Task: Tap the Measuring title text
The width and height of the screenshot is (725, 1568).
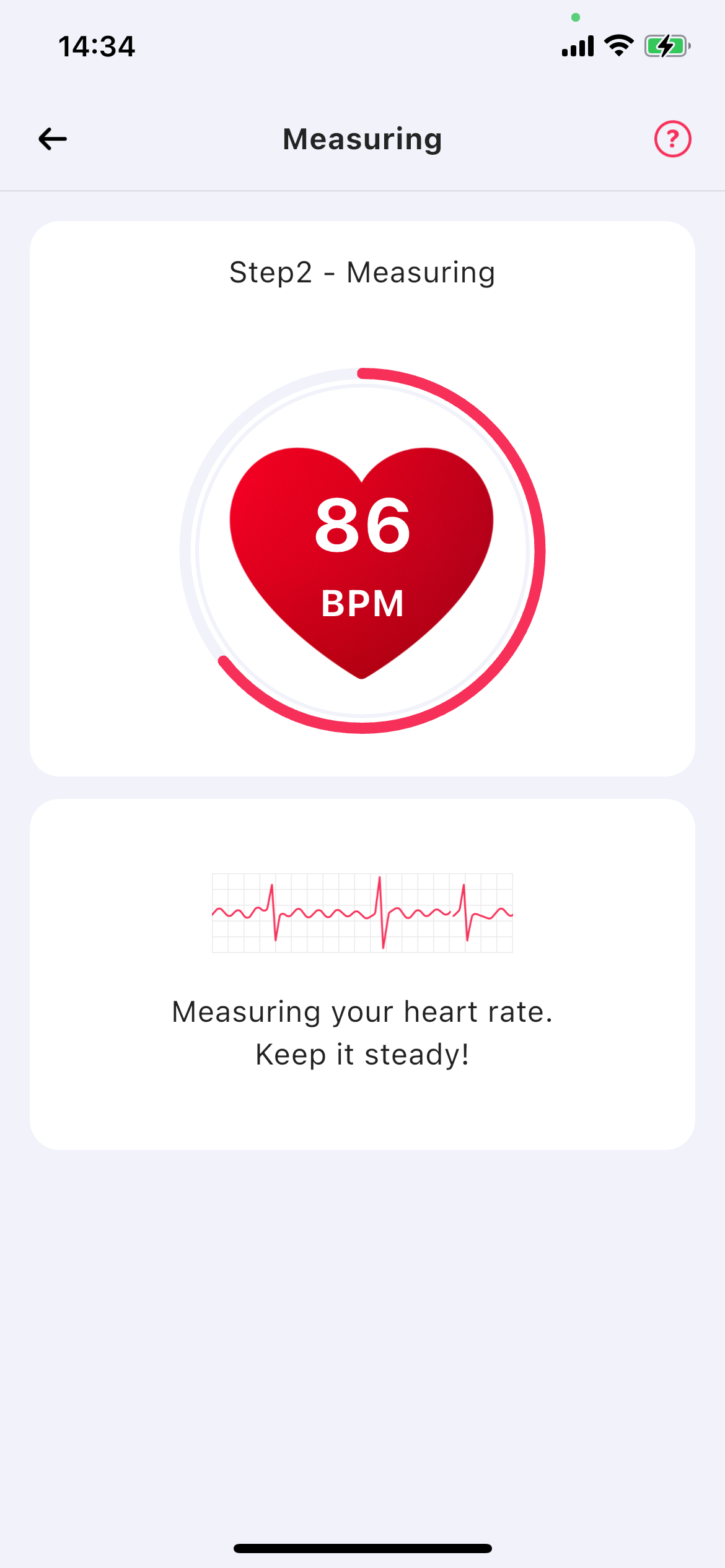Action: point(362,139)
